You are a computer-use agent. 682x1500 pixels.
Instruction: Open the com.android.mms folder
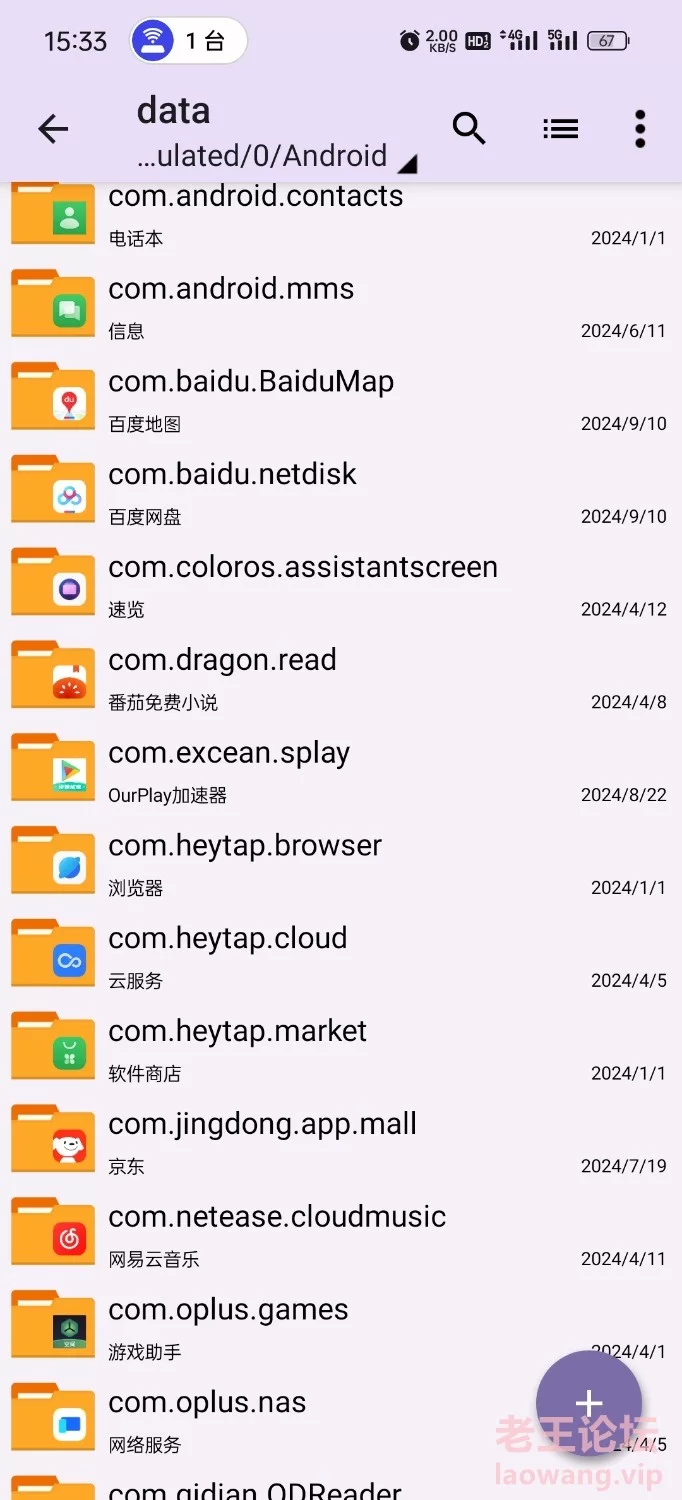coord(341,308)
